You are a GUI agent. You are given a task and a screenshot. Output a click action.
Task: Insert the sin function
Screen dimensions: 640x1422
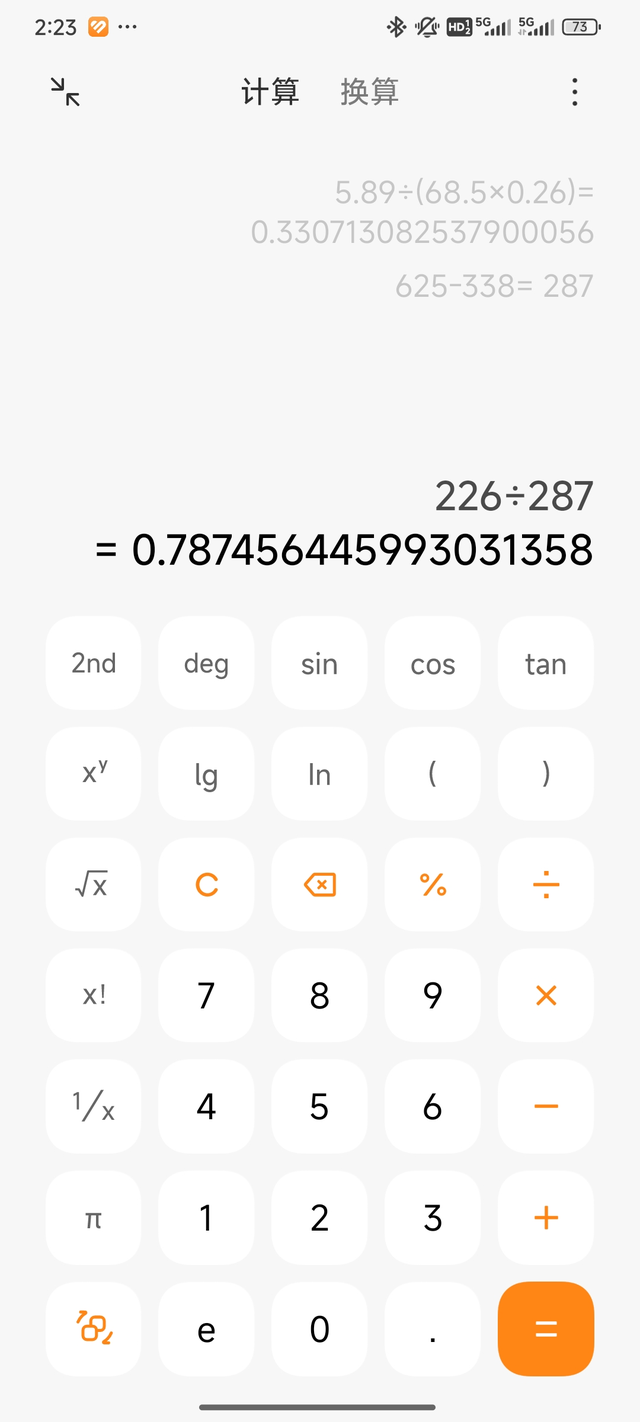pyautogui.click(x=319, y=663)
